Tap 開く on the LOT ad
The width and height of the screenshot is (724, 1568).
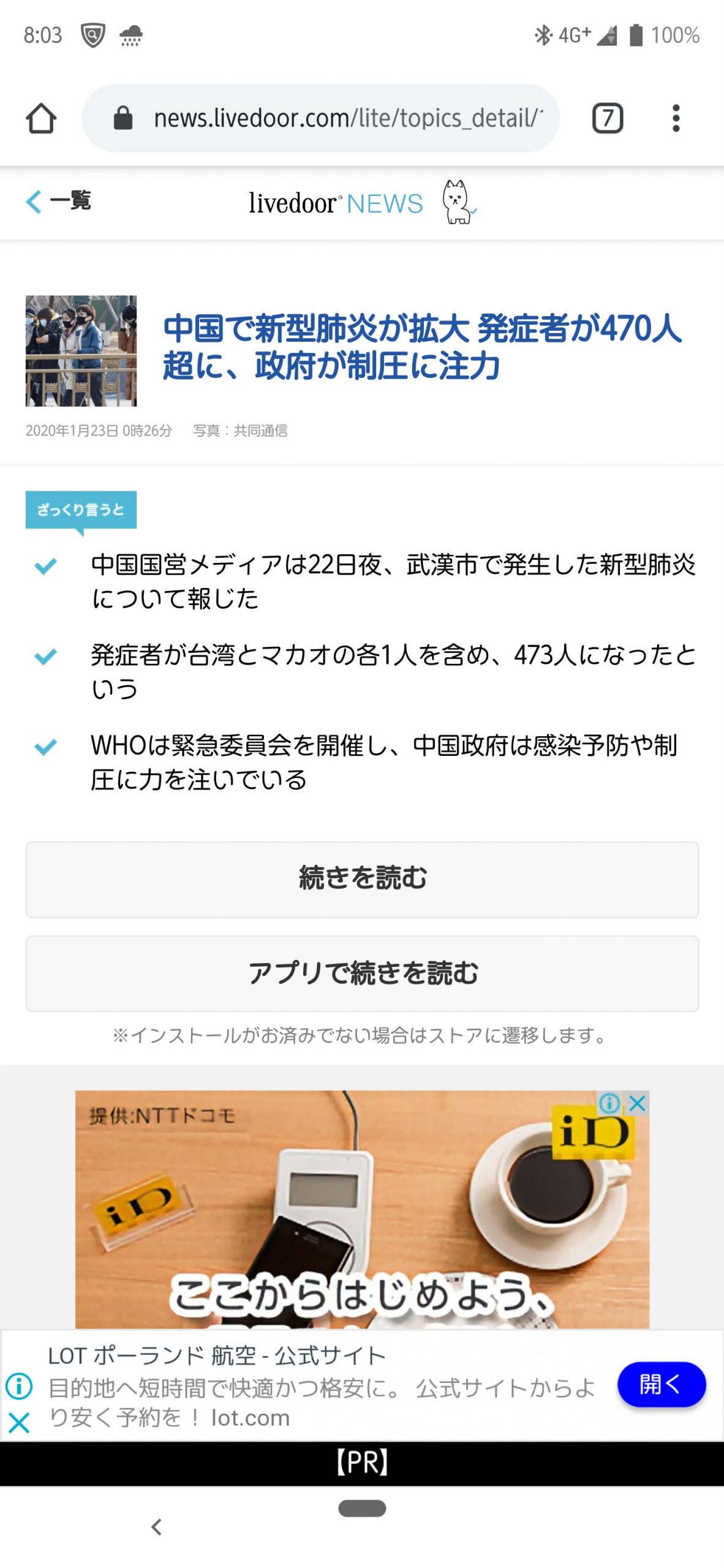tap(662, 1384)
